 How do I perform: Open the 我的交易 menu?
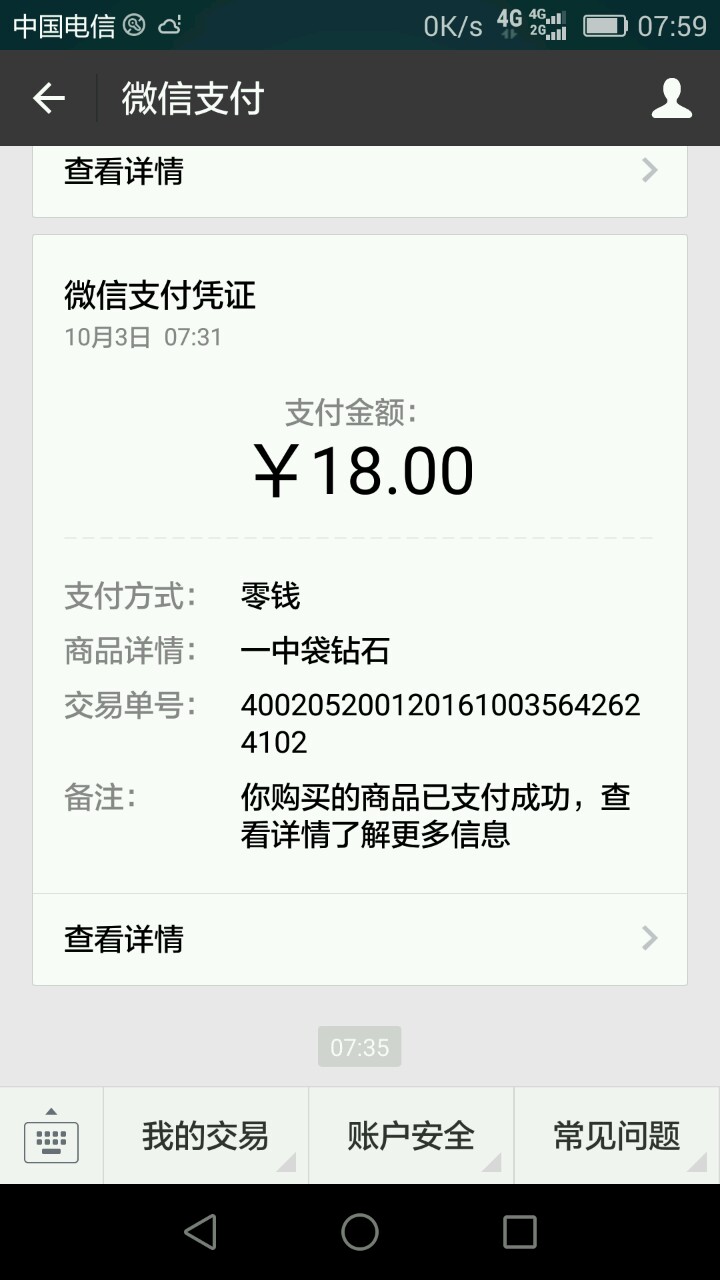[x=206, y=1136]
